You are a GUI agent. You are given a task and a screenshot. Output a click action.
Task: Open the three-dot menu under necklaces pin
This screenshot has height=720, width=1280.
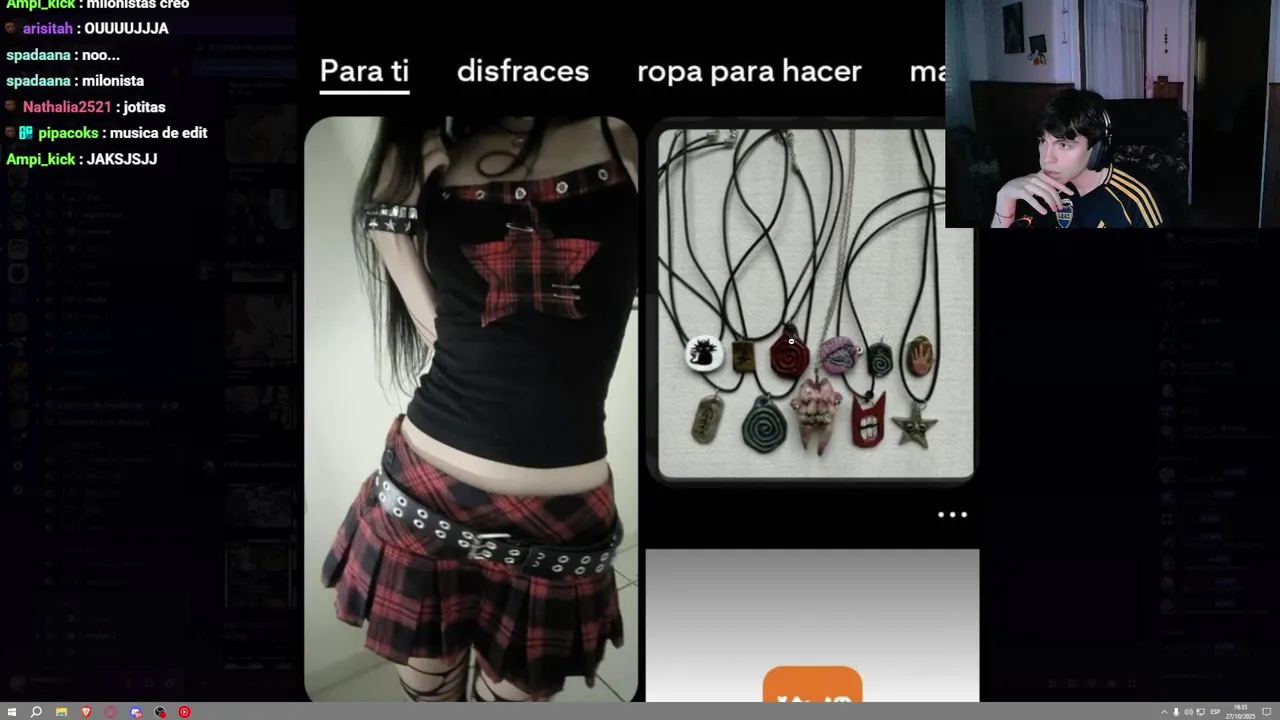click(x=952, y=515)
